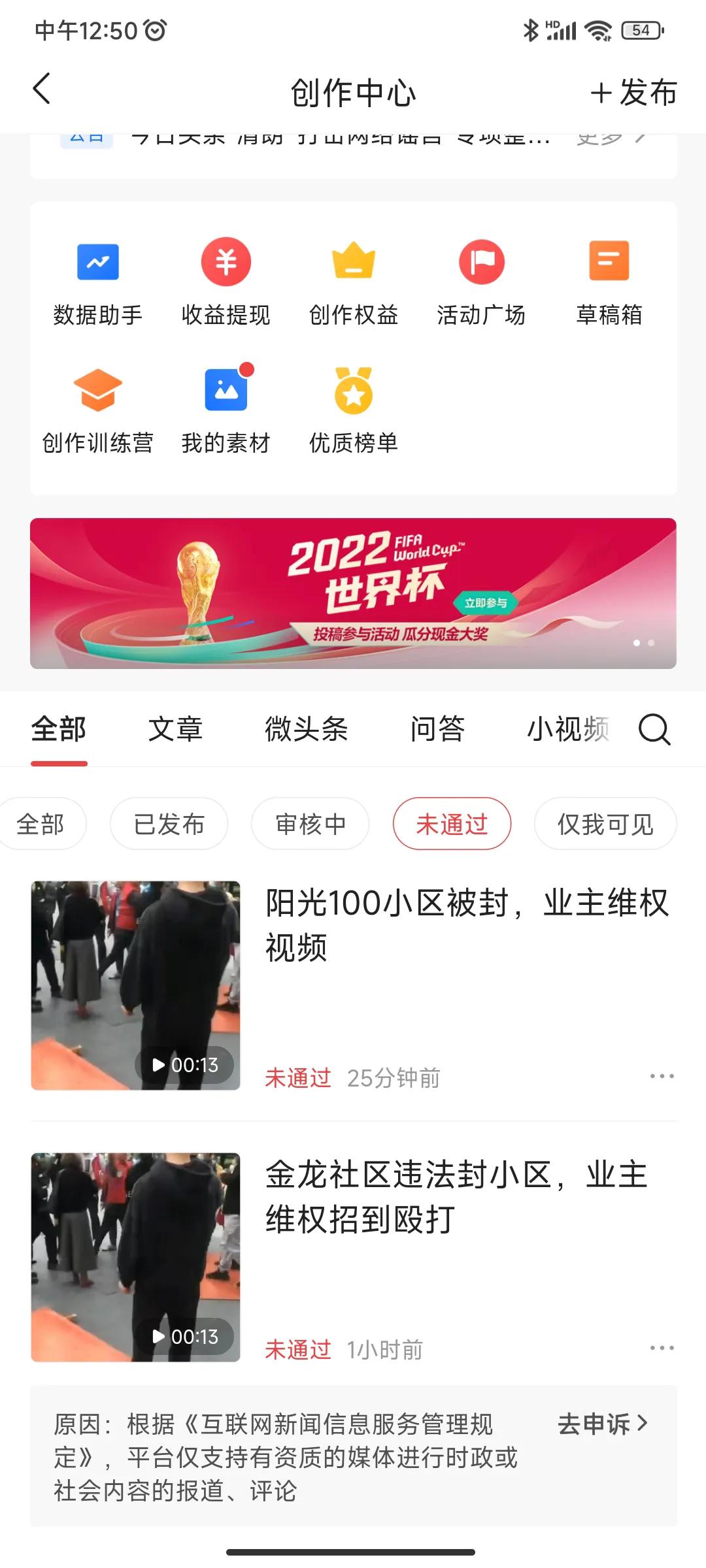This screenshot has width=706, height=1568.
Task: Open the 数据助手 data assistant tool
Action: click(97, 281)
